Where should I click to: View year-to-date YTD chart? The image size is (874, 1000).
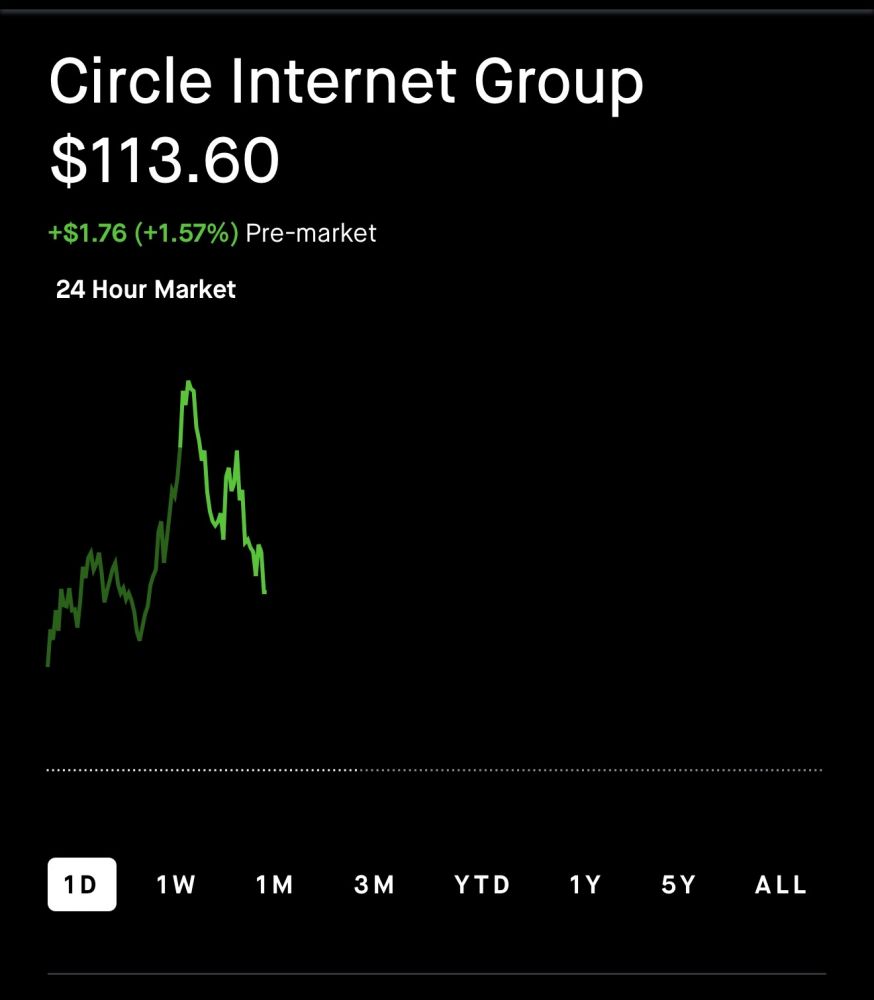point(483,885)
